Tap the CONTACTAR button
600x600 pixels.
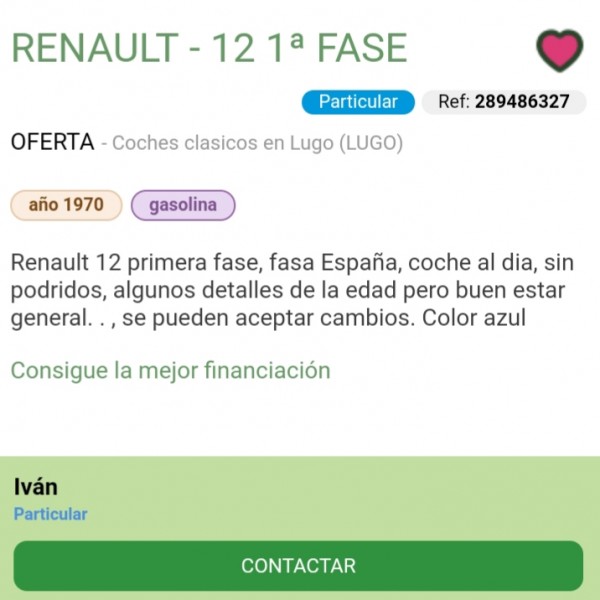(298, 566)
